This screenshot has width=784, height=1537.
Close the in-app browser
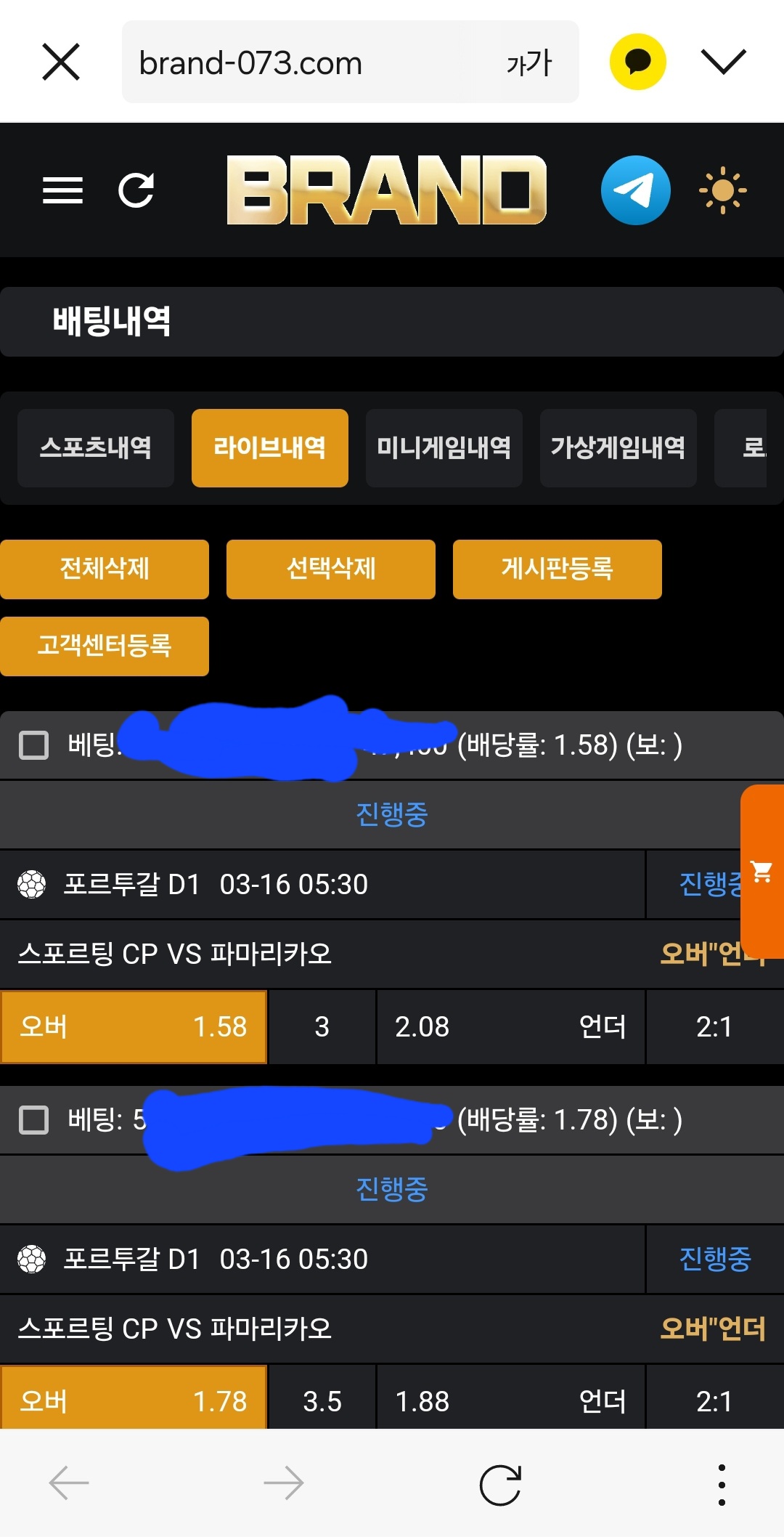61,62
